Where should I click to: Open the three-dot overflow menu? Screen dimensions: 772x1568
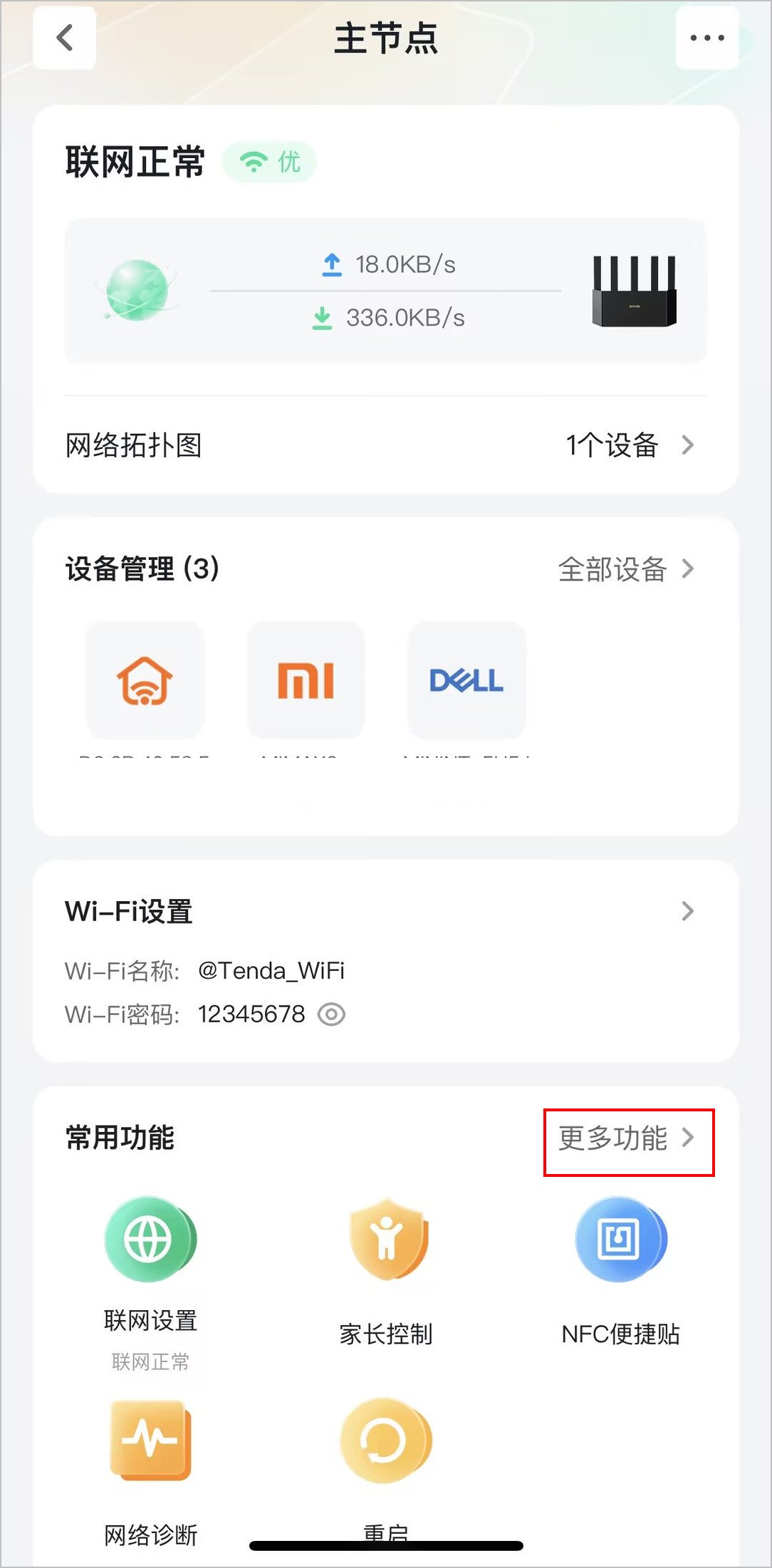coord(706,38)
